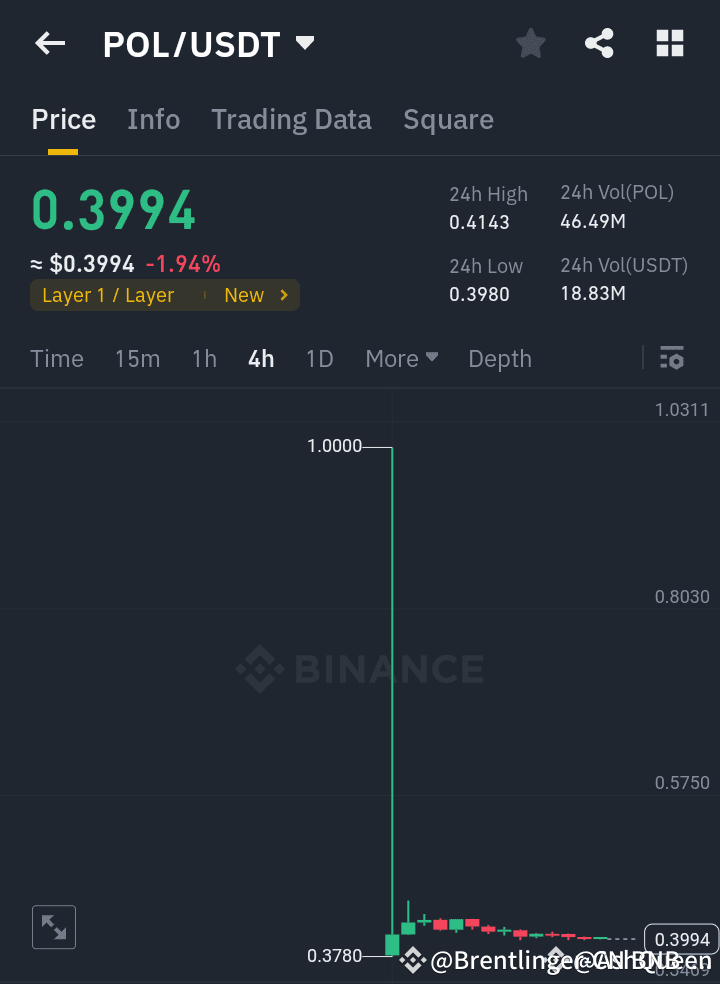Click the back arrow icon
Screen dimensions: 720x984
click(x=50, y=43)
